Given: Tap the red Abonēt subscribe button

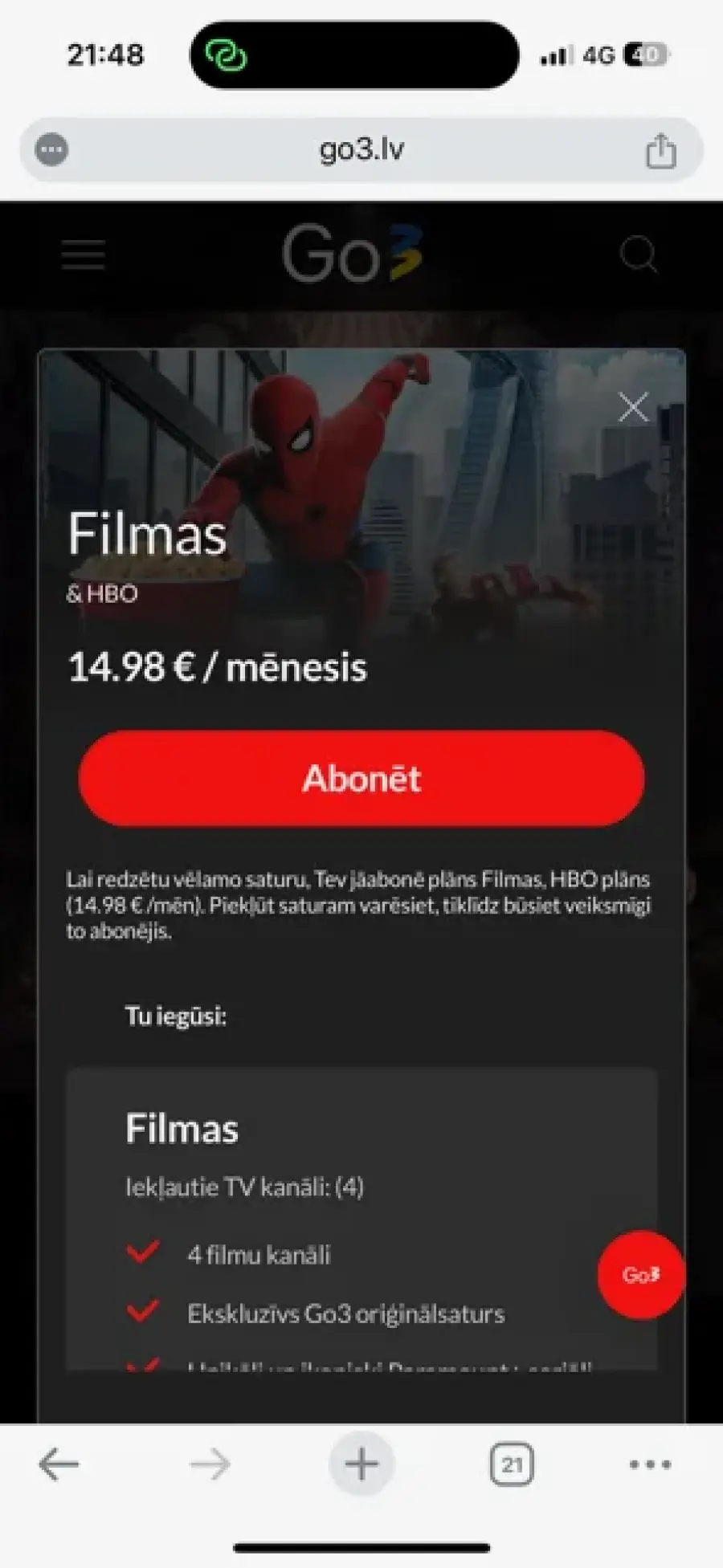Looking at the screenshot, I should tap(361, 778).
